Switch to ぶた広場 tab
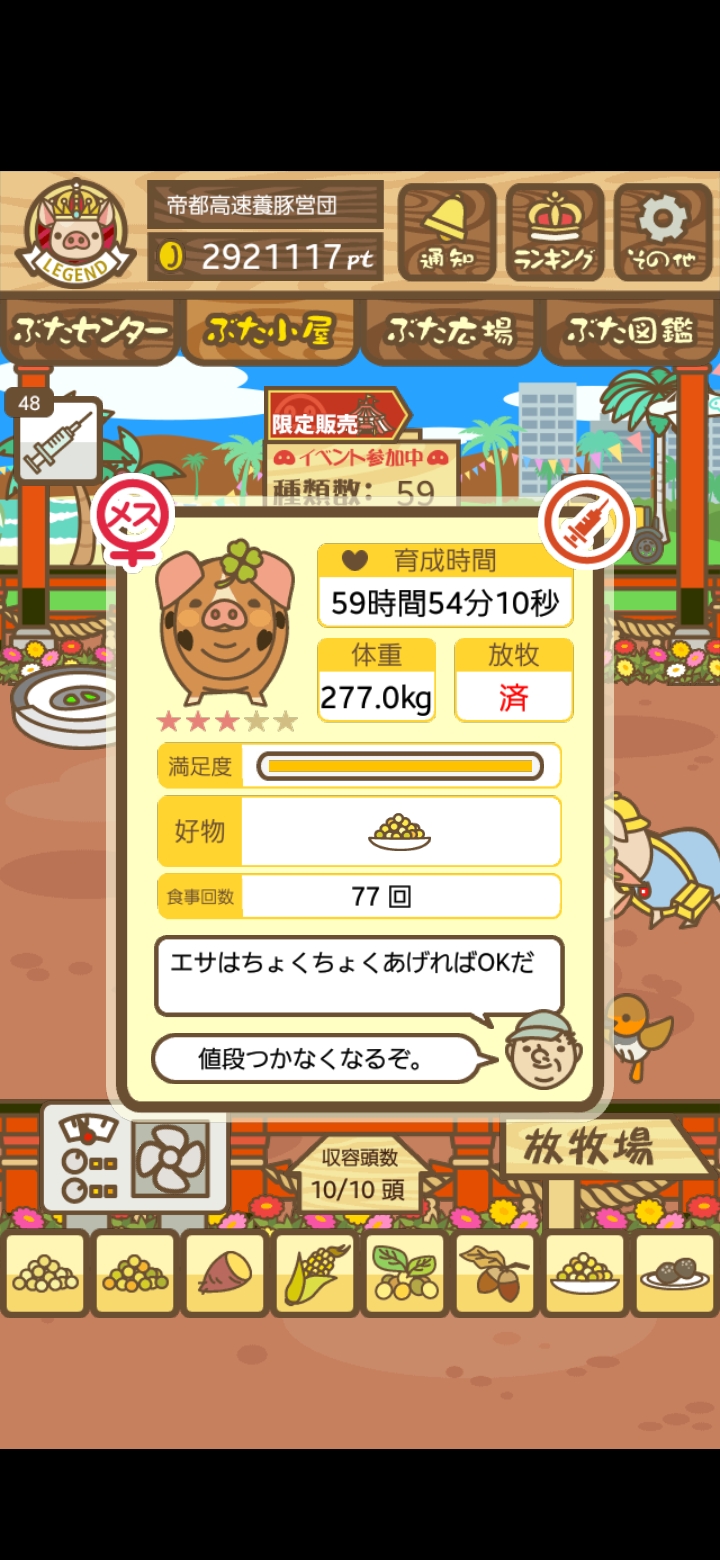The height and width of the screenshot is (1560, 720). [449, 331]
